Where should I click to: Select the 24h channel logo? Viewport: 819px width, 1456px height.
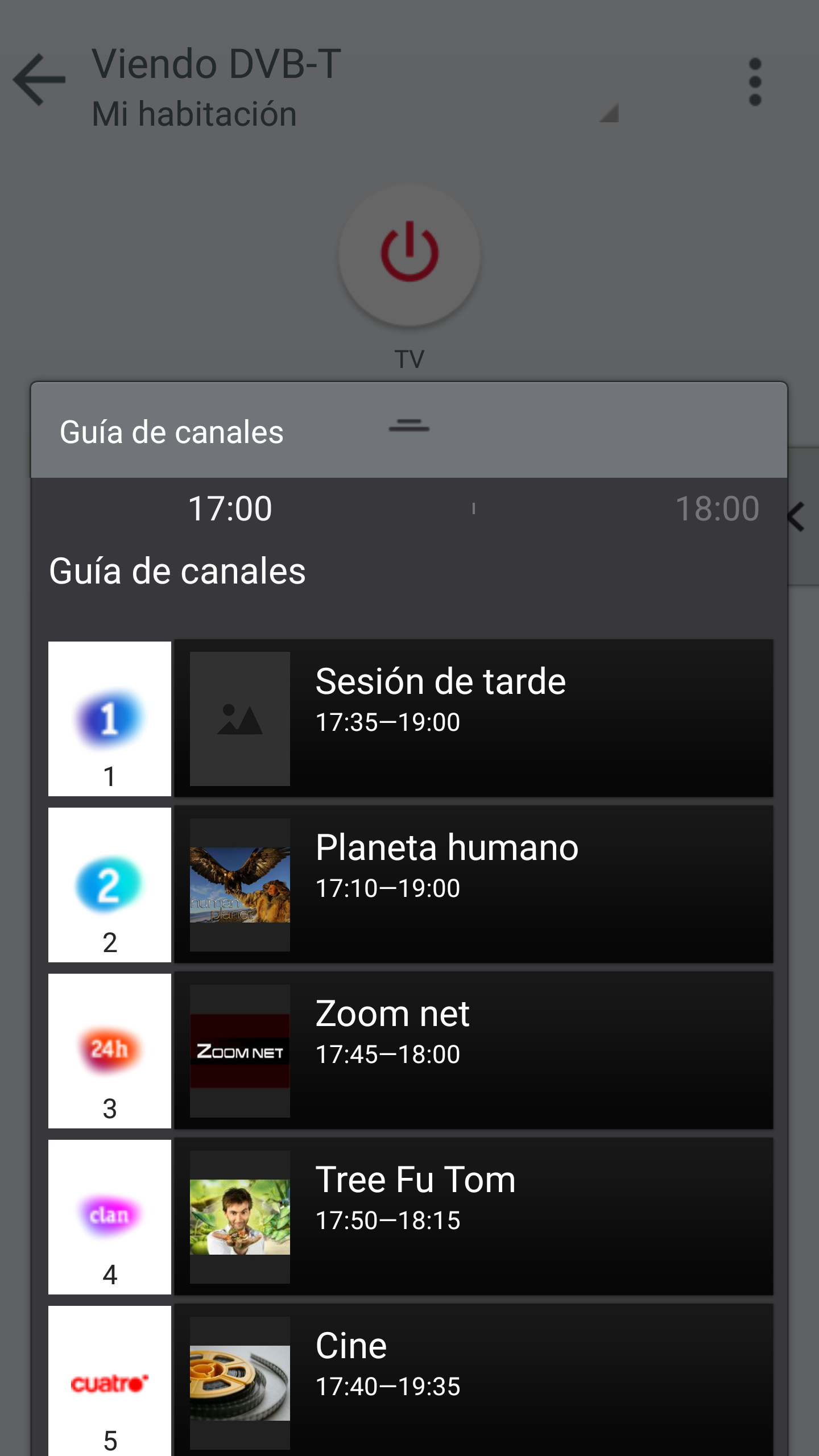[110, 1050]
